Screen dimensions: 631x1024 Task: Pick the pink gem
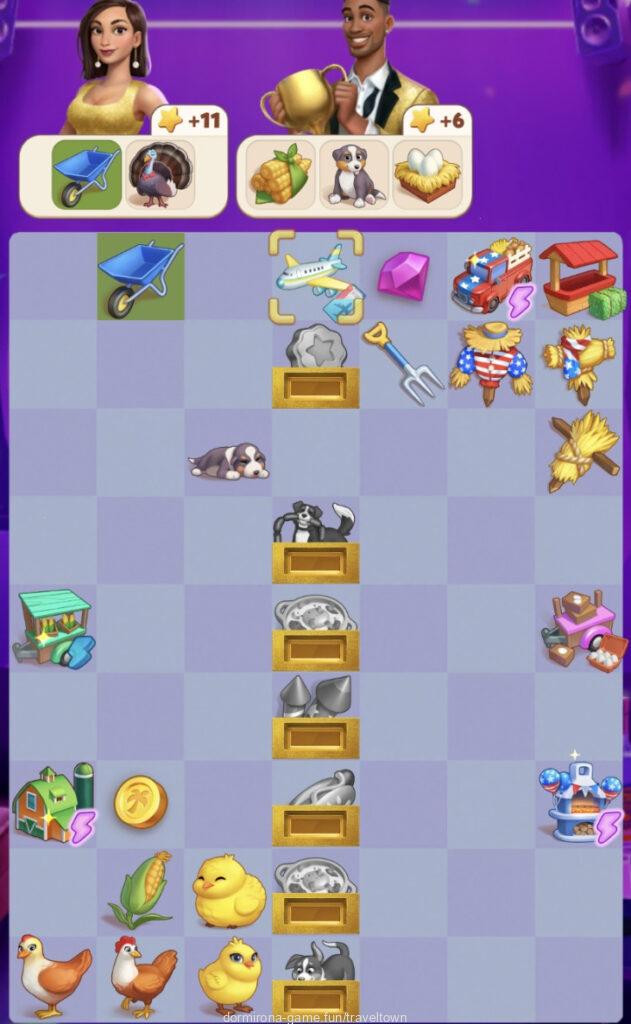(x=403, y=275)
